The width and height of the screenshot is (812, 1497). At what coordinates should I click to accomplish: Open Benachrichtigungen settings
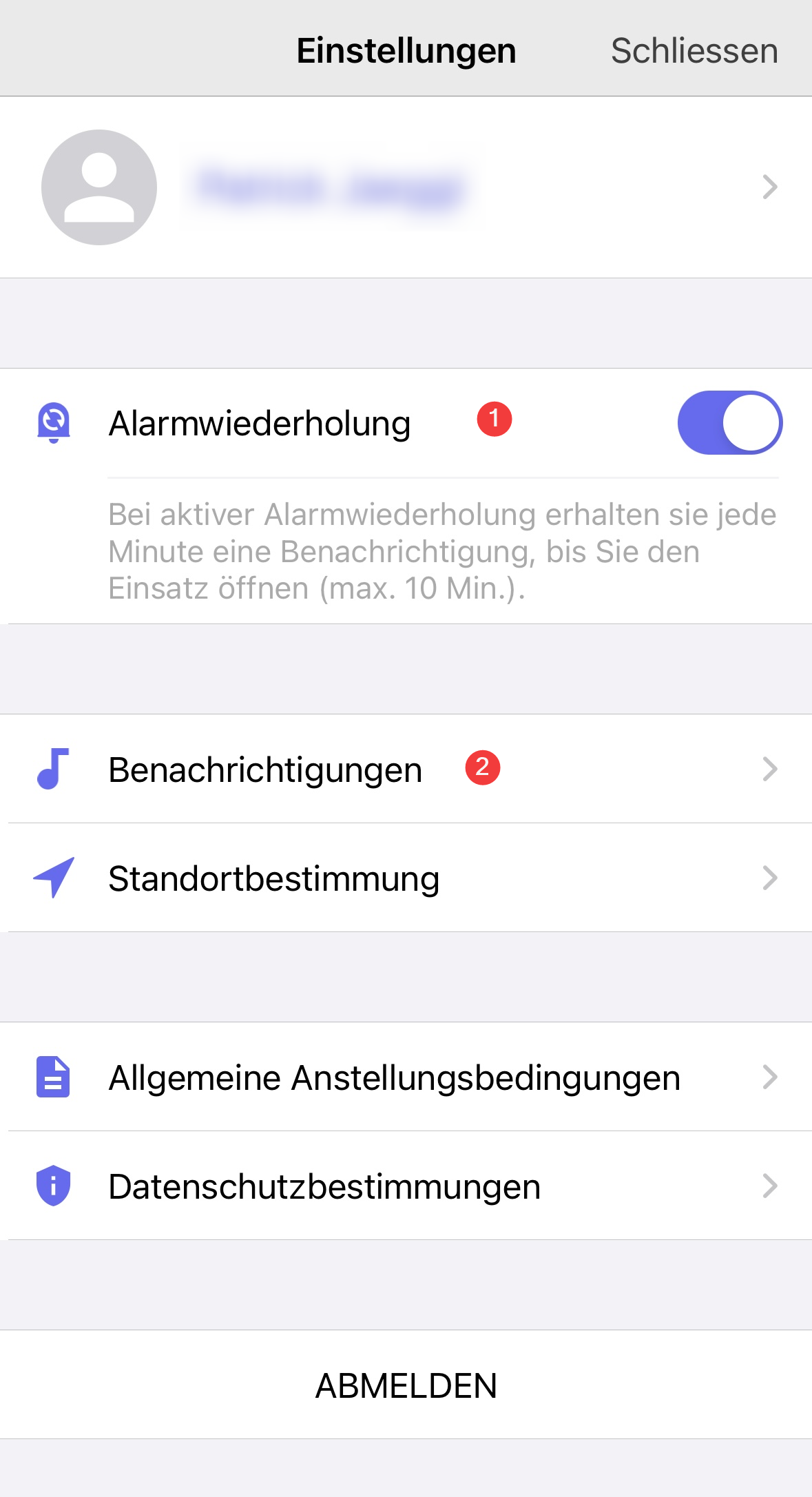[406, 770]
